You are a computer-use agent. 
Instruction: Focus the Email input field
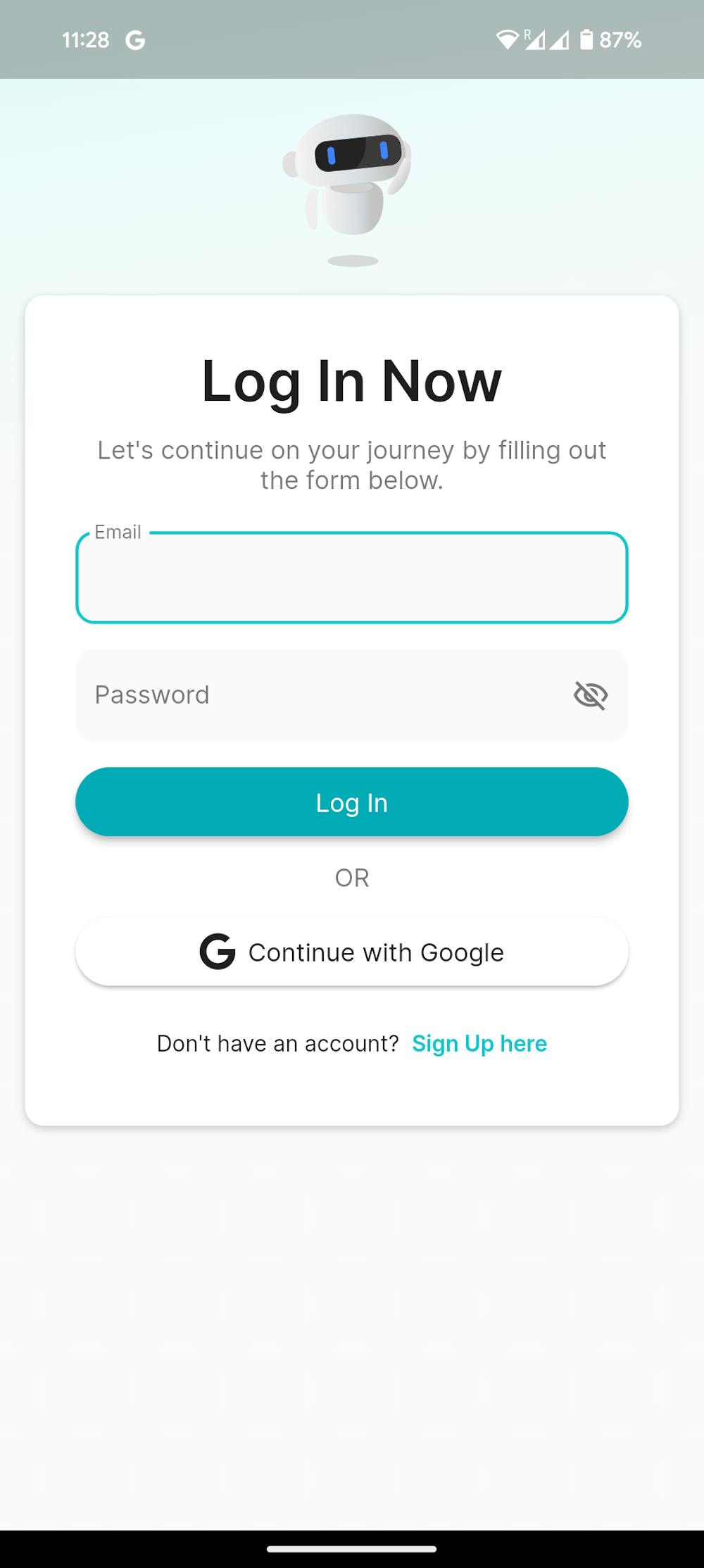[x=351, y=578]
